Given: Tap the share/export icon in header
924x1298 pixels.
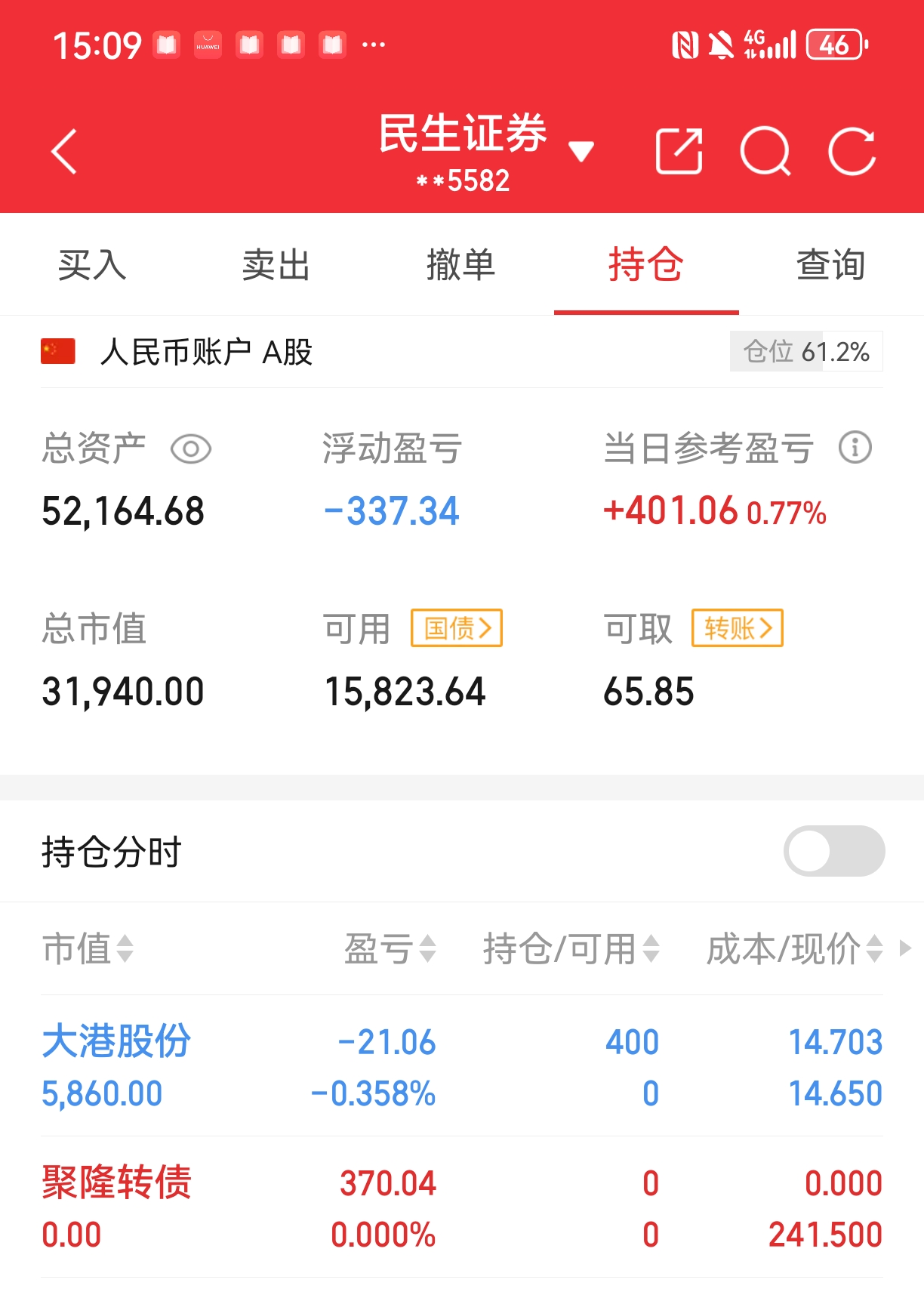Looking at the screenshot, I should [679, 152].
